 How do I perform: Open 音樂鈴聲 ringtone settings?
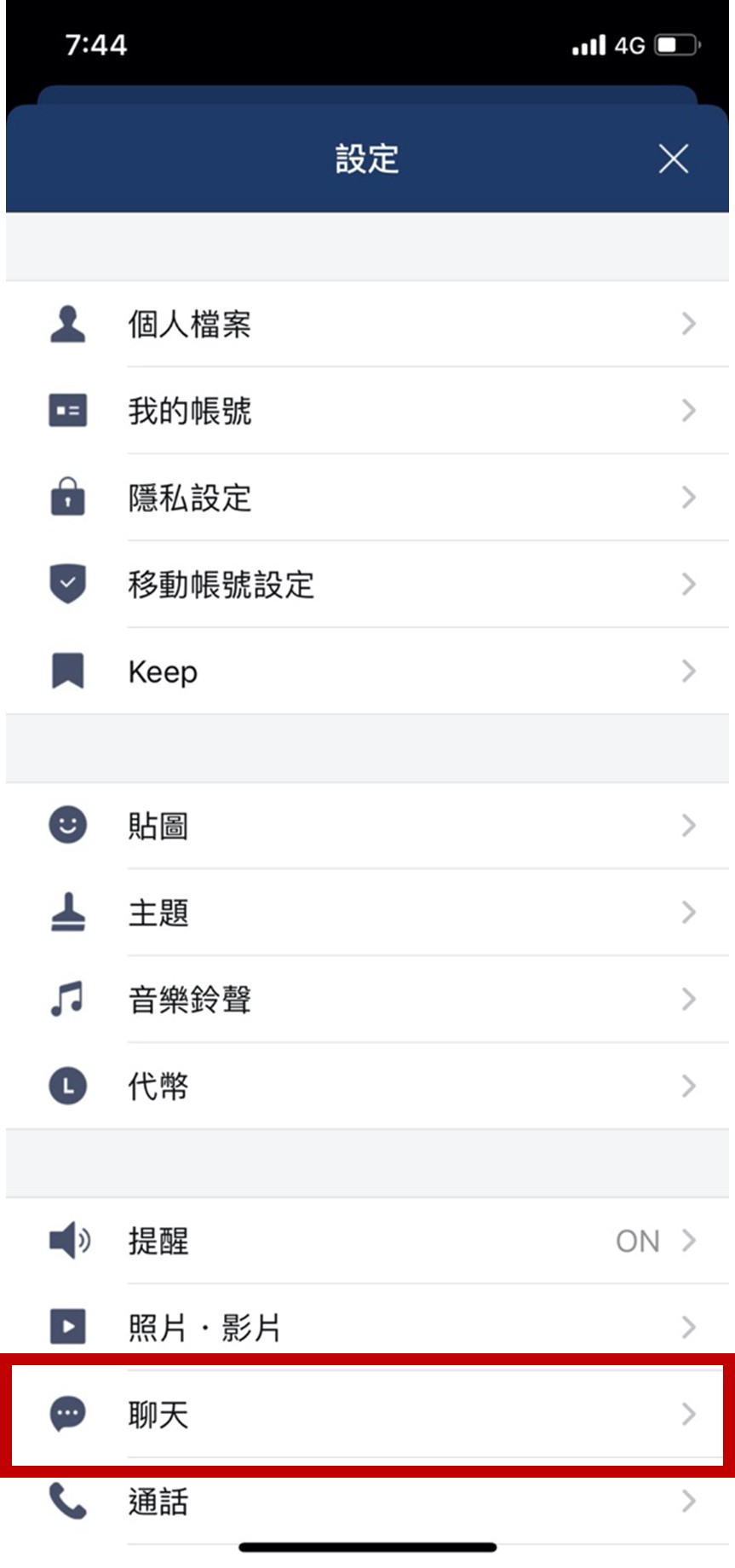click(x=366, y=1000)
